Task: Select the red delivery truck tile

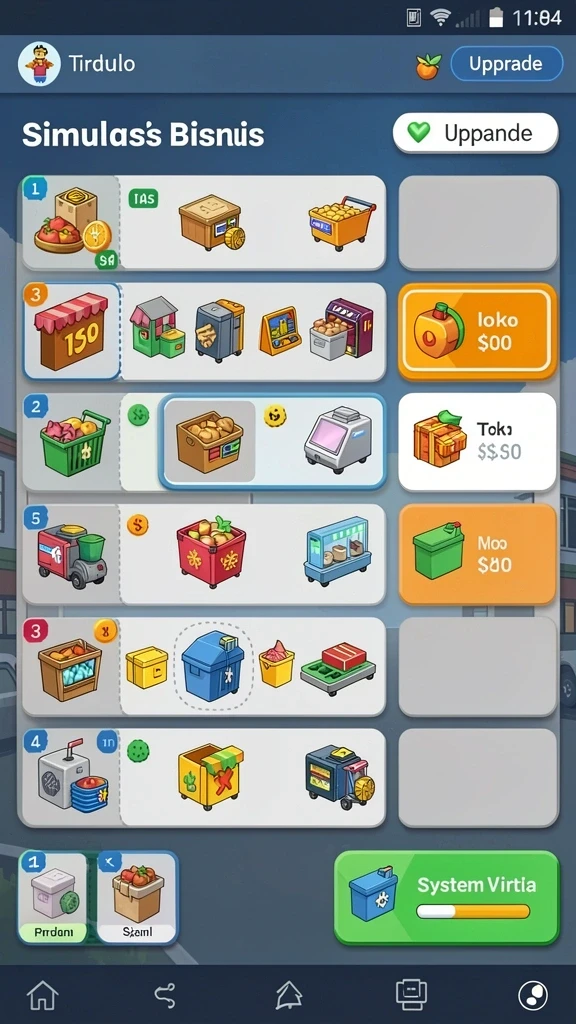Action: click(x=72, y=554)
